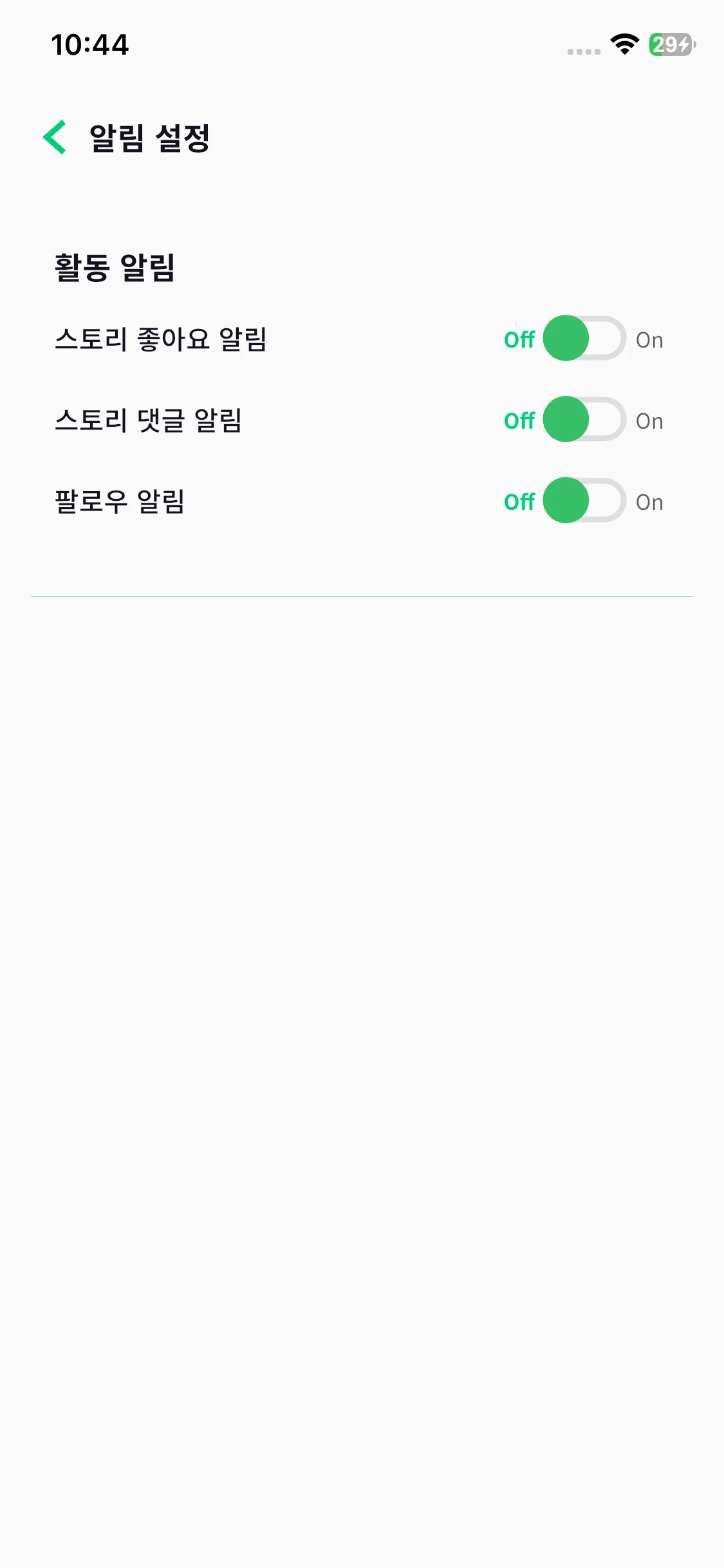Image resolution: width=724 pixels, height=1568 pixels.
Task: Toggle the 스토리 좋아요 알림 switch
Action: tap(584, 339)
